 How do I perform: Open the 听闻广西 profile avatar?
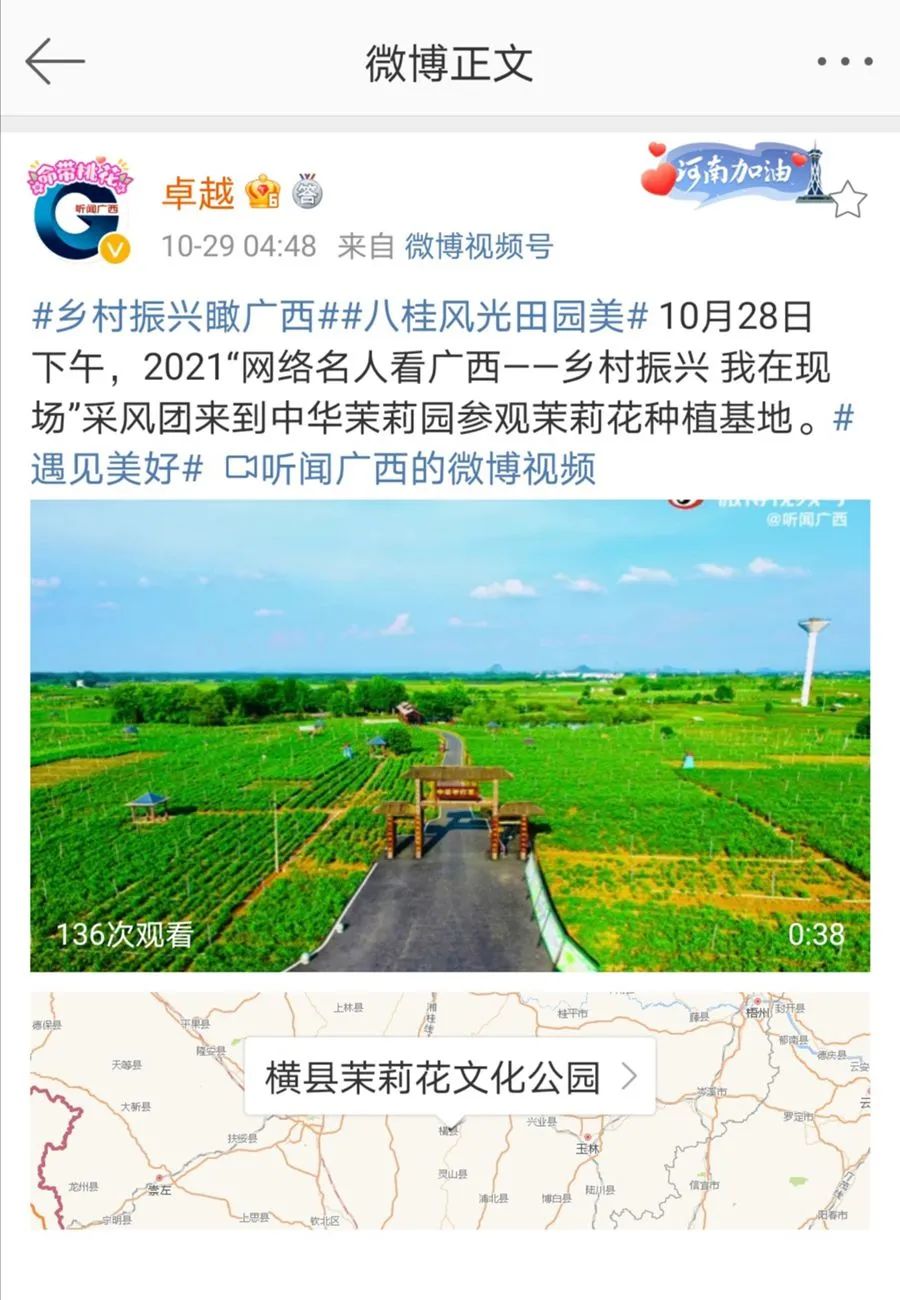click(x=80, y=210)
